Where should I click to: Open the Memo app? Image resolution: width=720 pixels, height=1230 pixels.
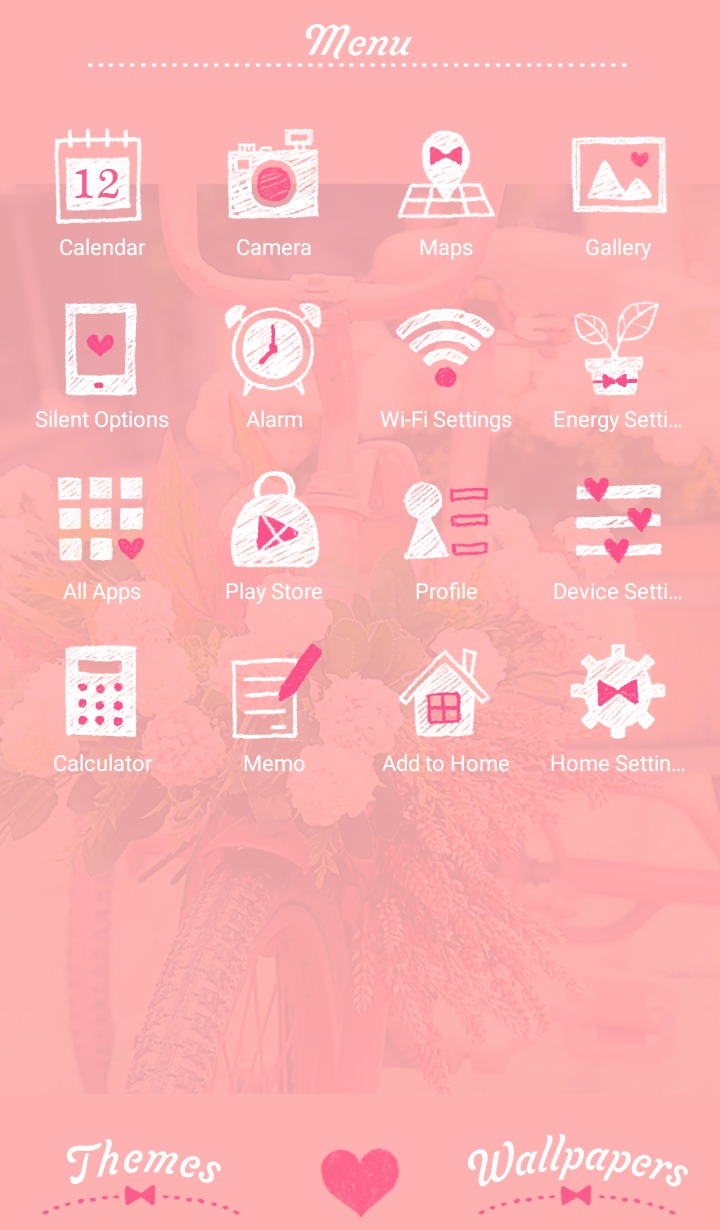coord(273,711)
